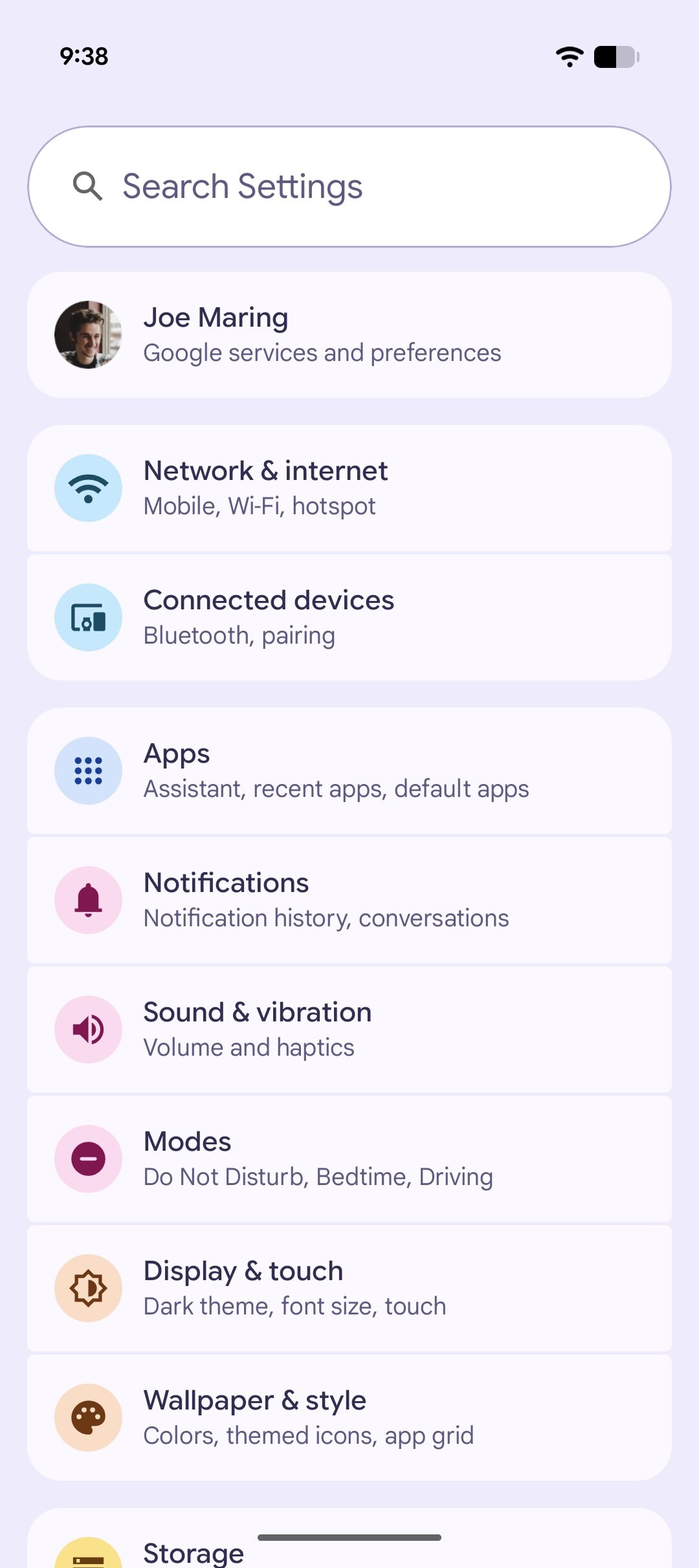Click the Modes do-not-disturb icon

pos(89,1159)
